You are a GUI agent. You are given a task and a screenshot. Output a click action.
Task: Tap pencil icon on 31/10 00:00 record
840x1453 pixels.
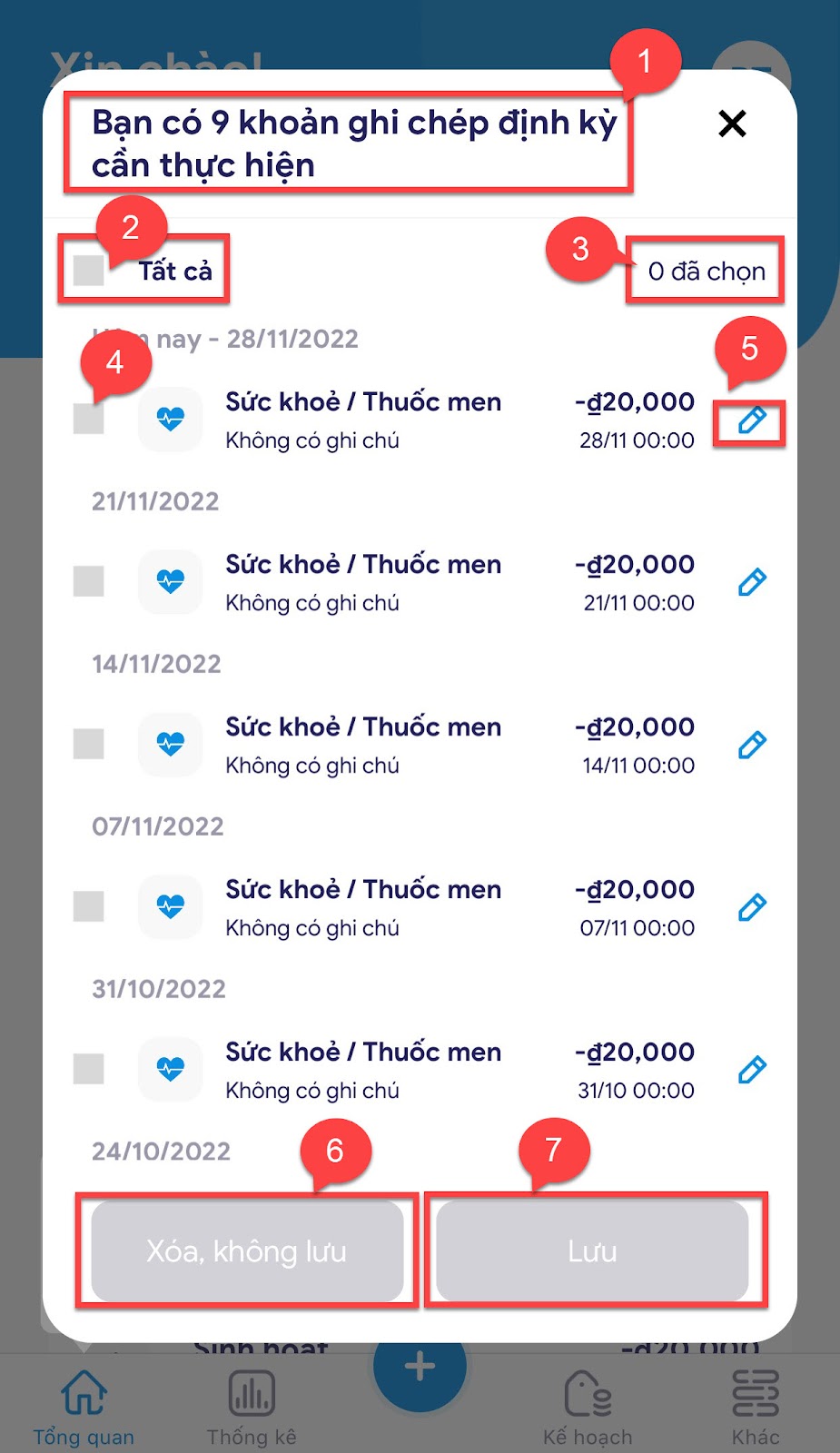point(752,1070)
